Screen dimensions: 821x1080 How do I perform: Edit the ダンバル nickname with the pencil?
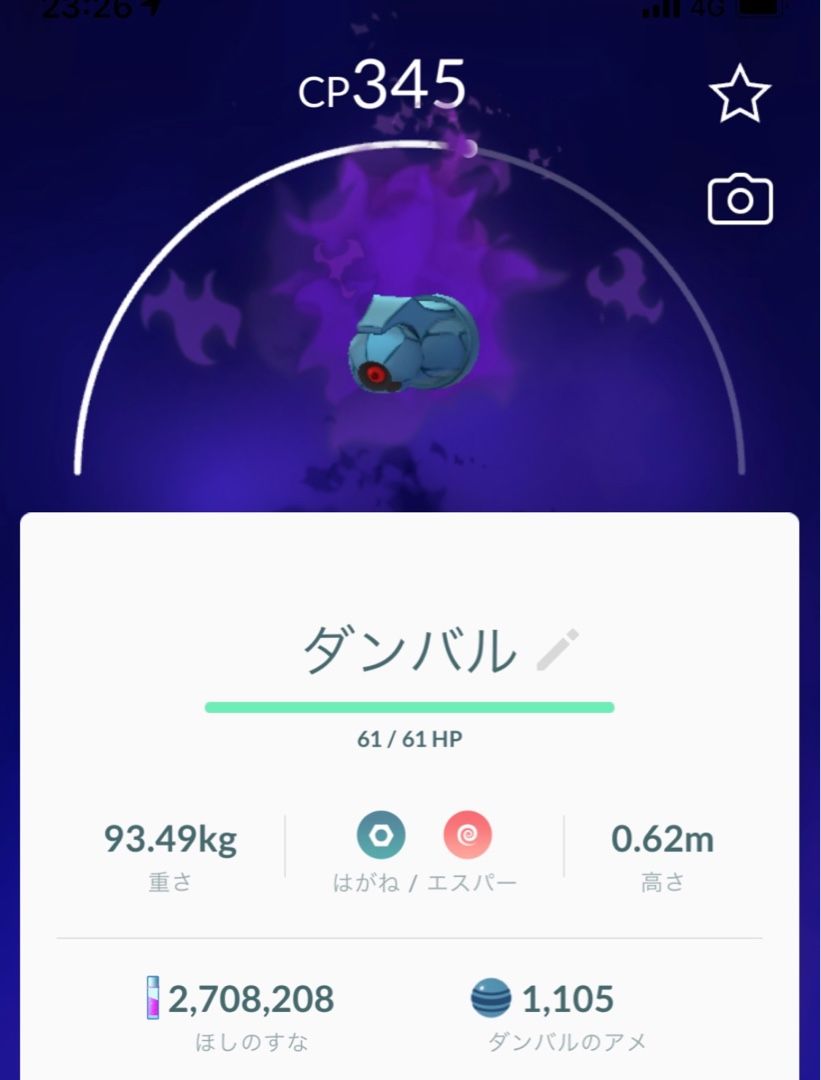pyautogui.click(x=557, y=650)
